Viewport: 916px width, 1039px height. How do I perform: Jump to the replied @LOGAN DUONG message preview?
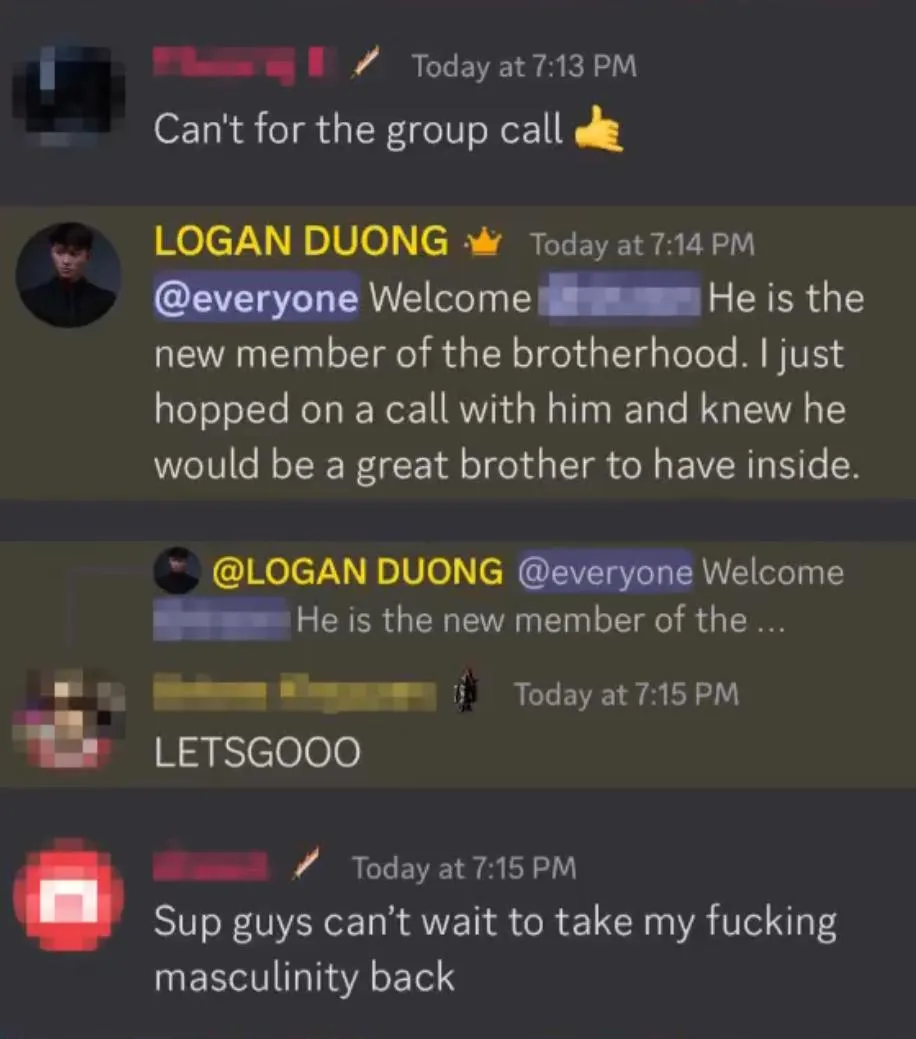500,596
